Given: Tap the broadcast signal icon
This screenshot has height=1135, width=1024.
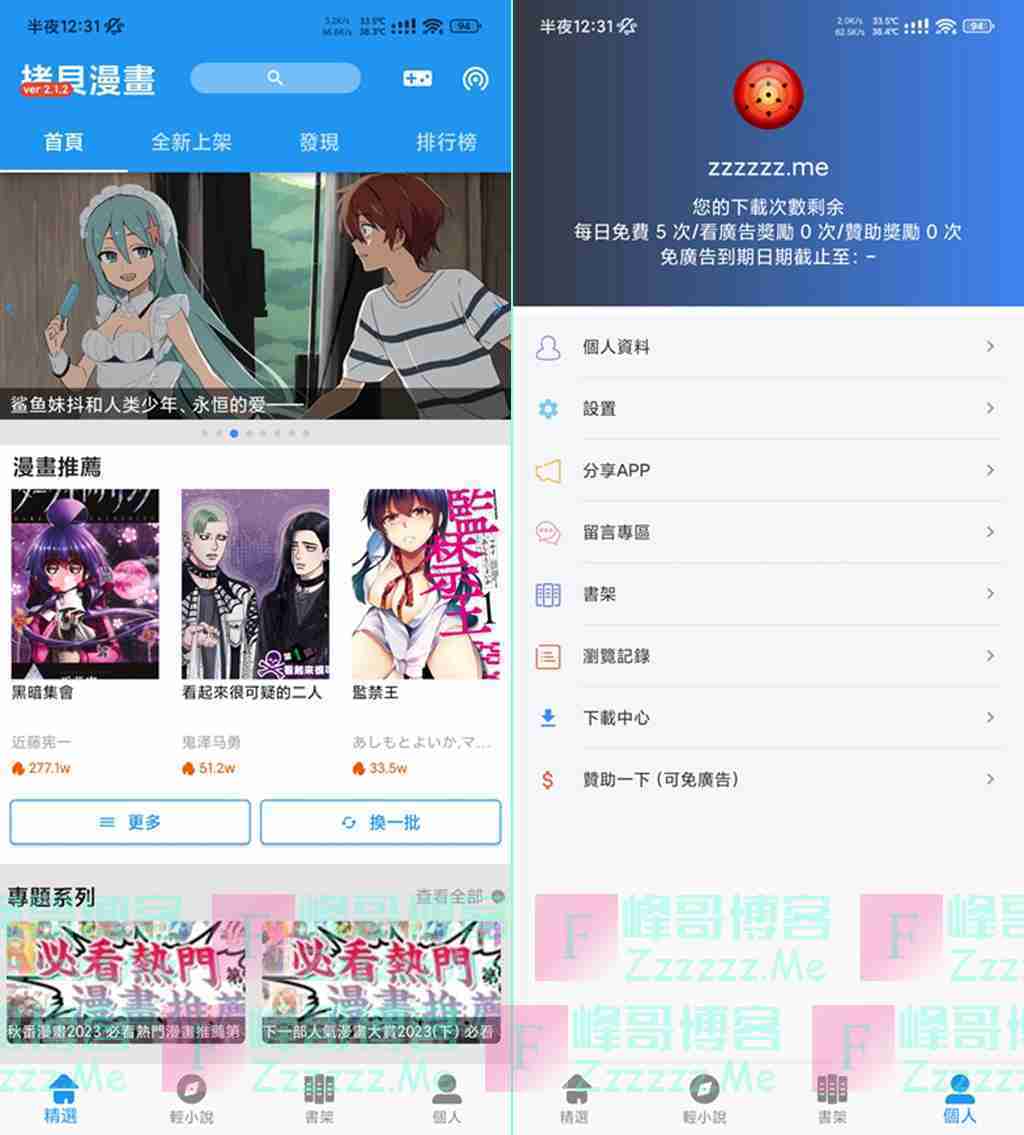Looking at the screenshot, I should click(475, 78).
